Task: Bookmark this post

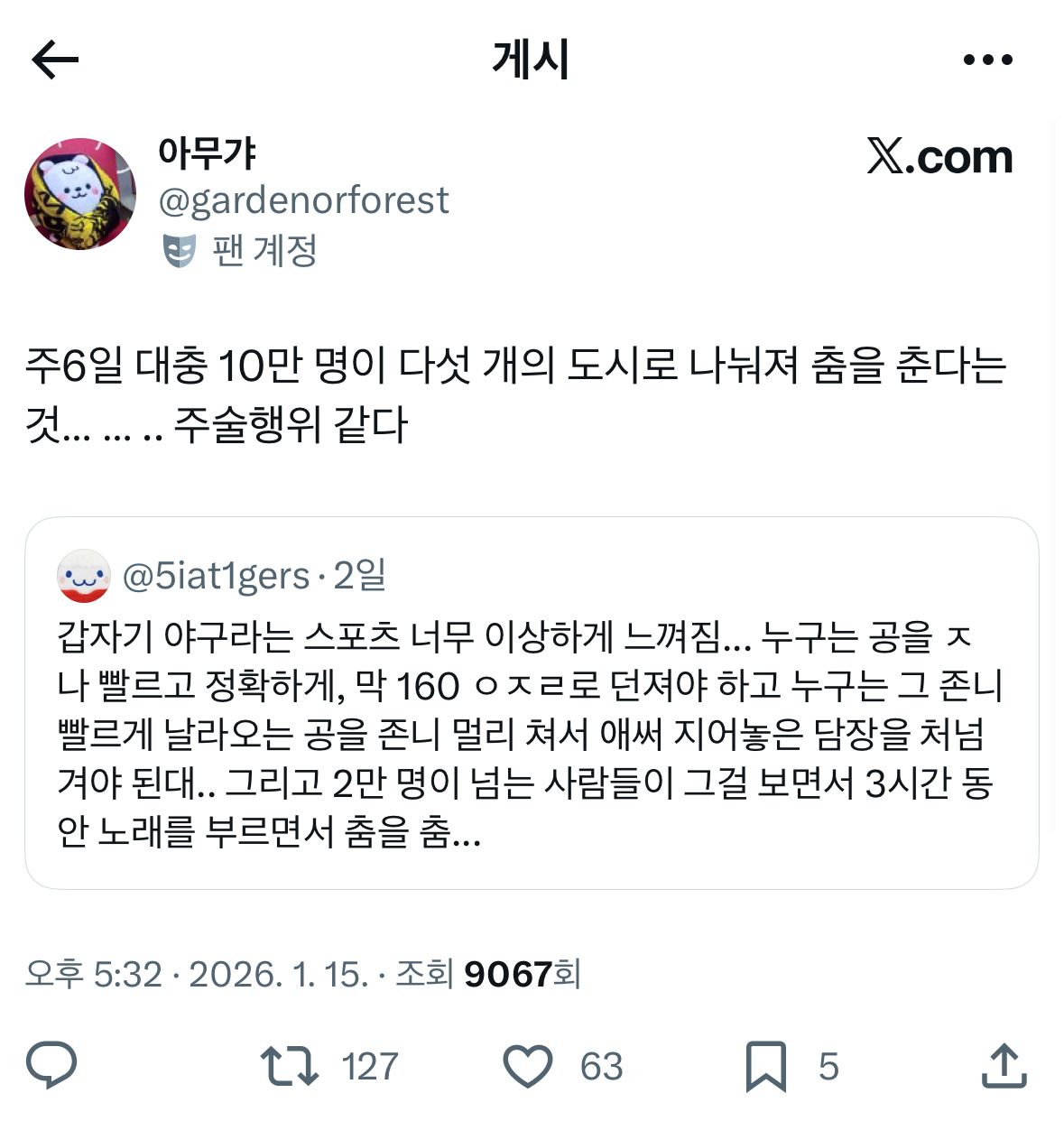Action: click(765, 1066)
